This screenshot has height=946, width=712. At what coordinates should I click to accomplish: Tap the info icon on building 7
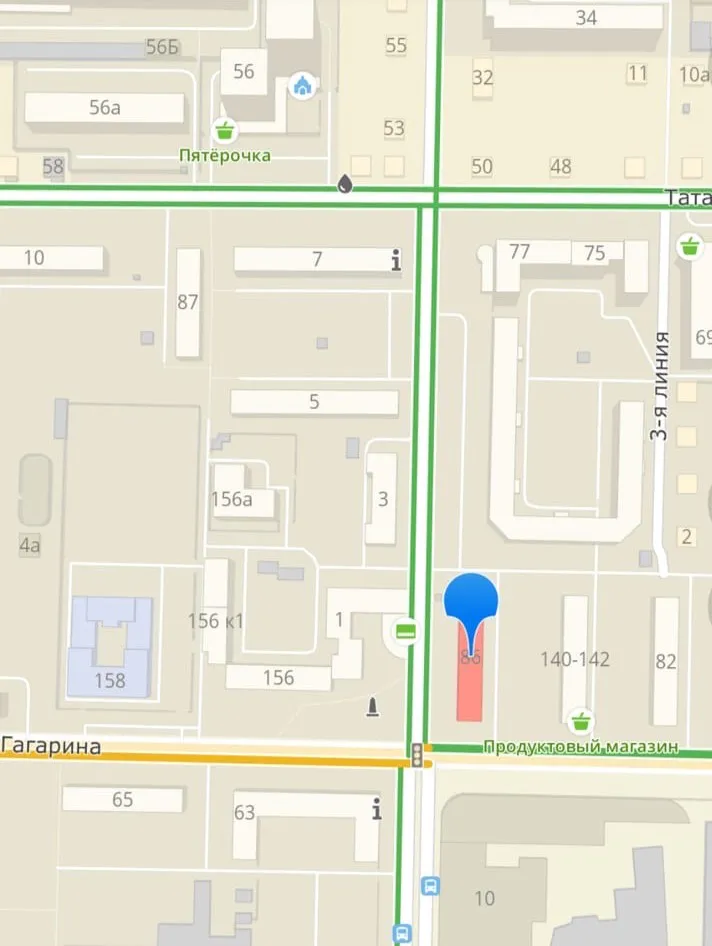click(x=396, y=260)
